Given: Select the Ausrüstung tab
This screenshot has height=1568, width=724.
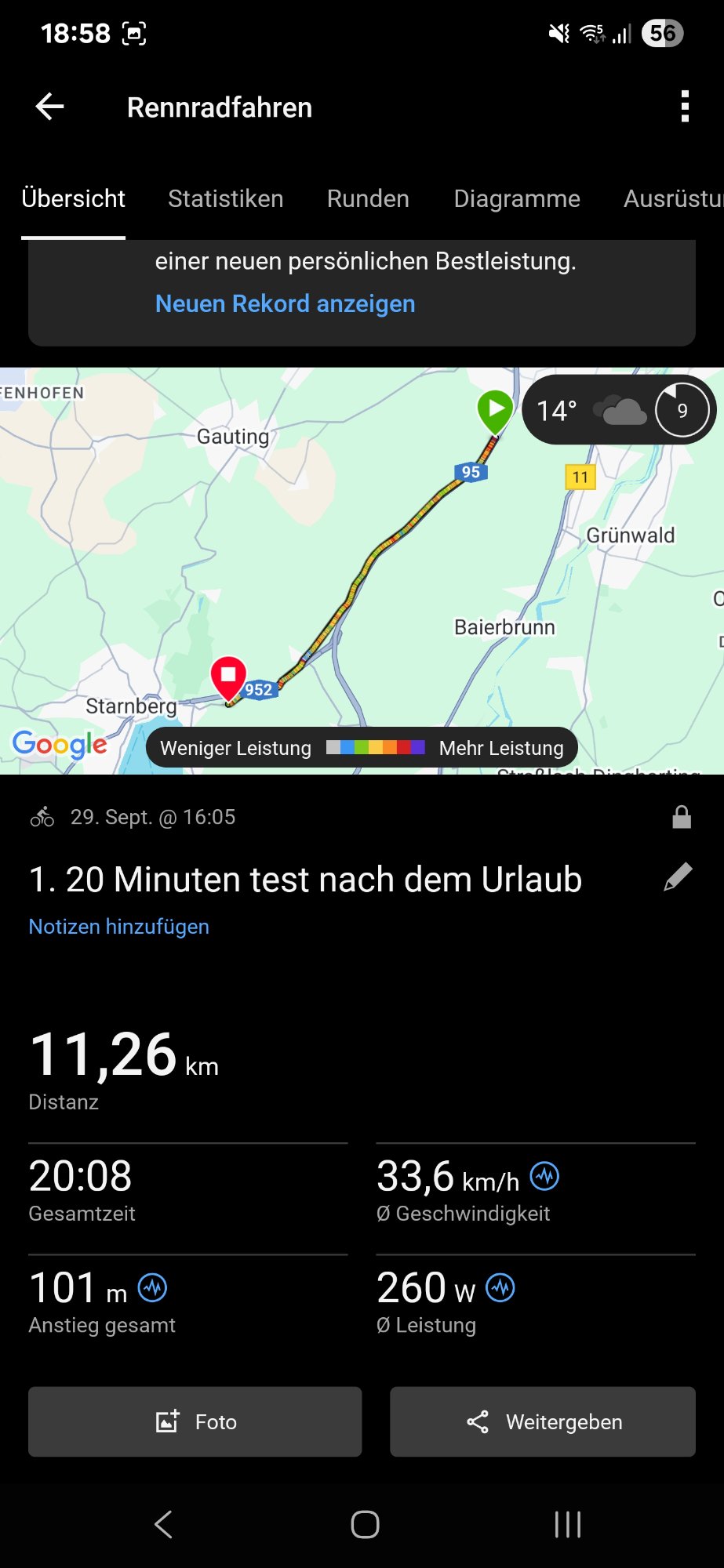Looking at the screenshot, I should tap(671, 199).
